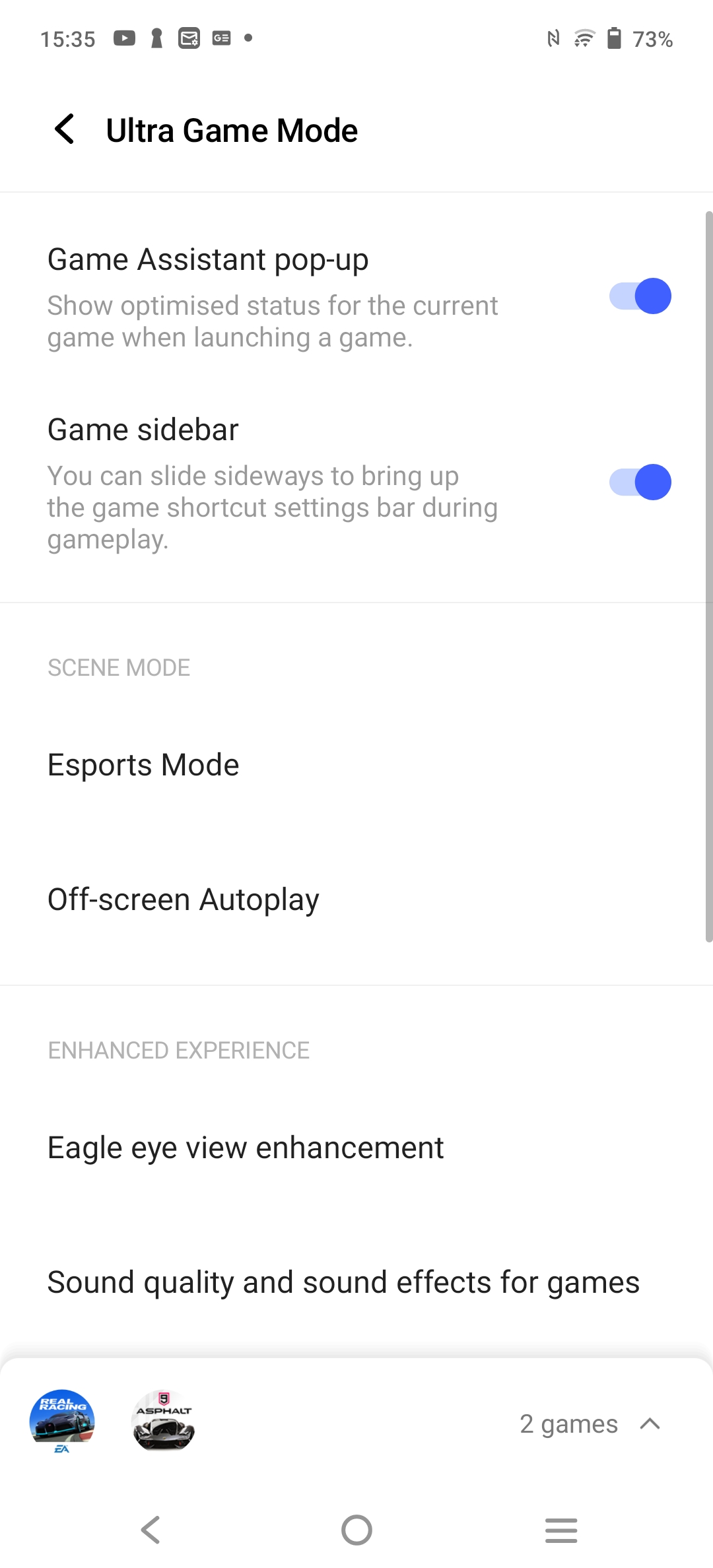
Task: Go back from Ultra Game Mode
Action: click(65, 129)
